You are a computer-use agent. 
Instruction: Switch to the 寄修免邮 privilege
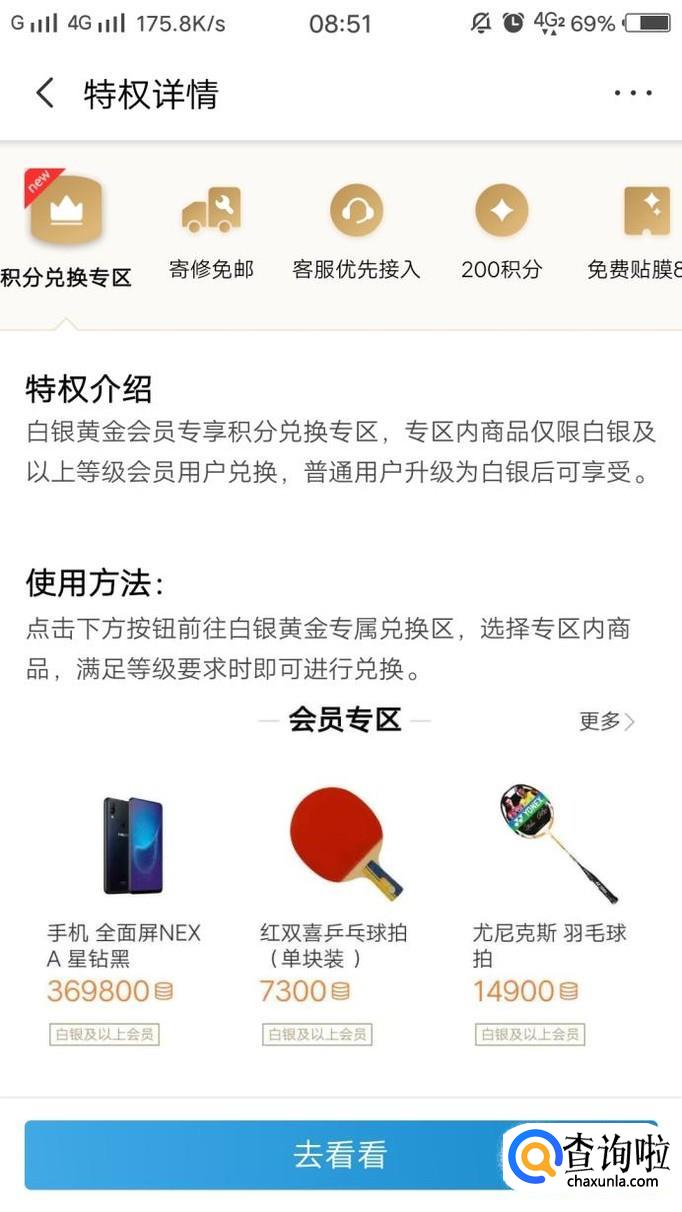click(x=211, y=231)
